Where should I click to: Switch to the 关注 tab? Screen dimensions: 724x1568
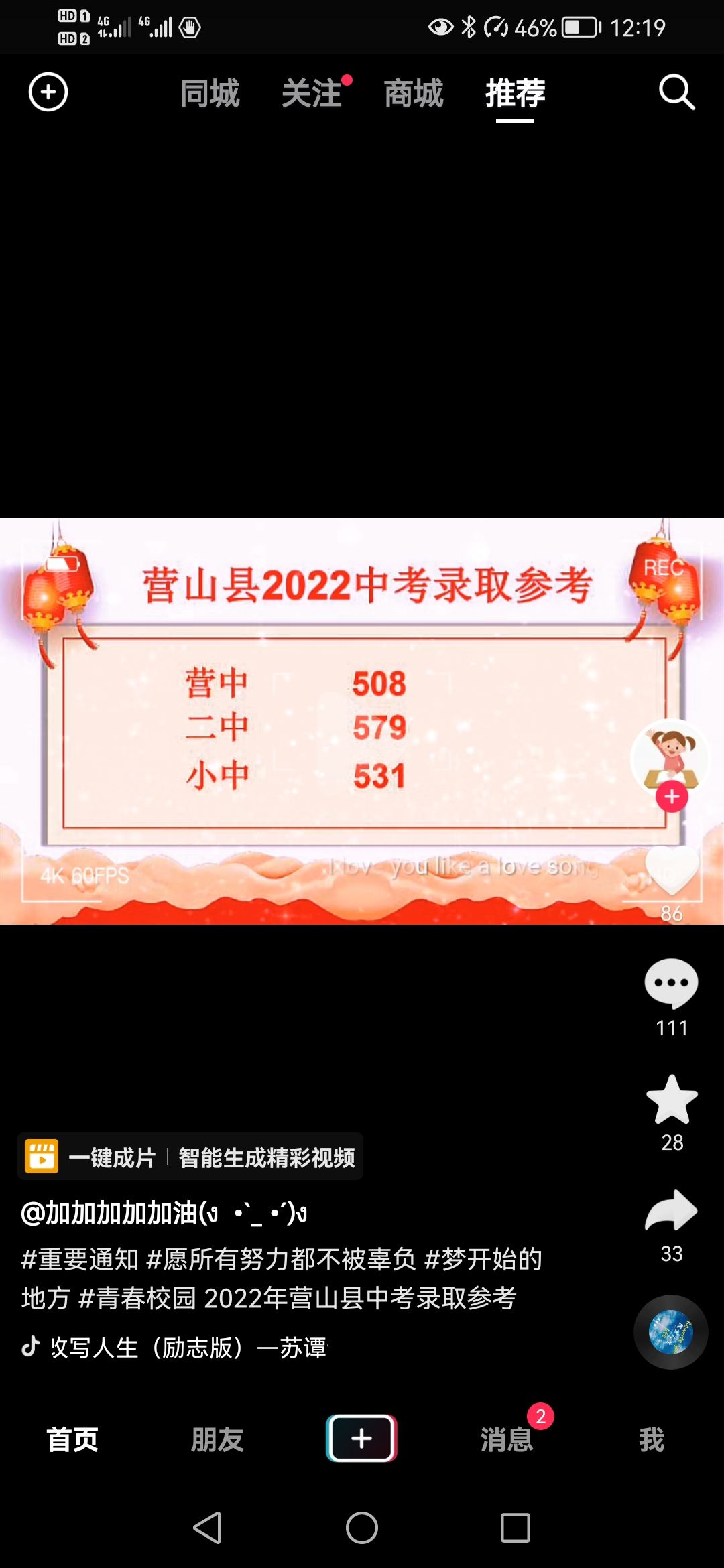pos(312,93)
